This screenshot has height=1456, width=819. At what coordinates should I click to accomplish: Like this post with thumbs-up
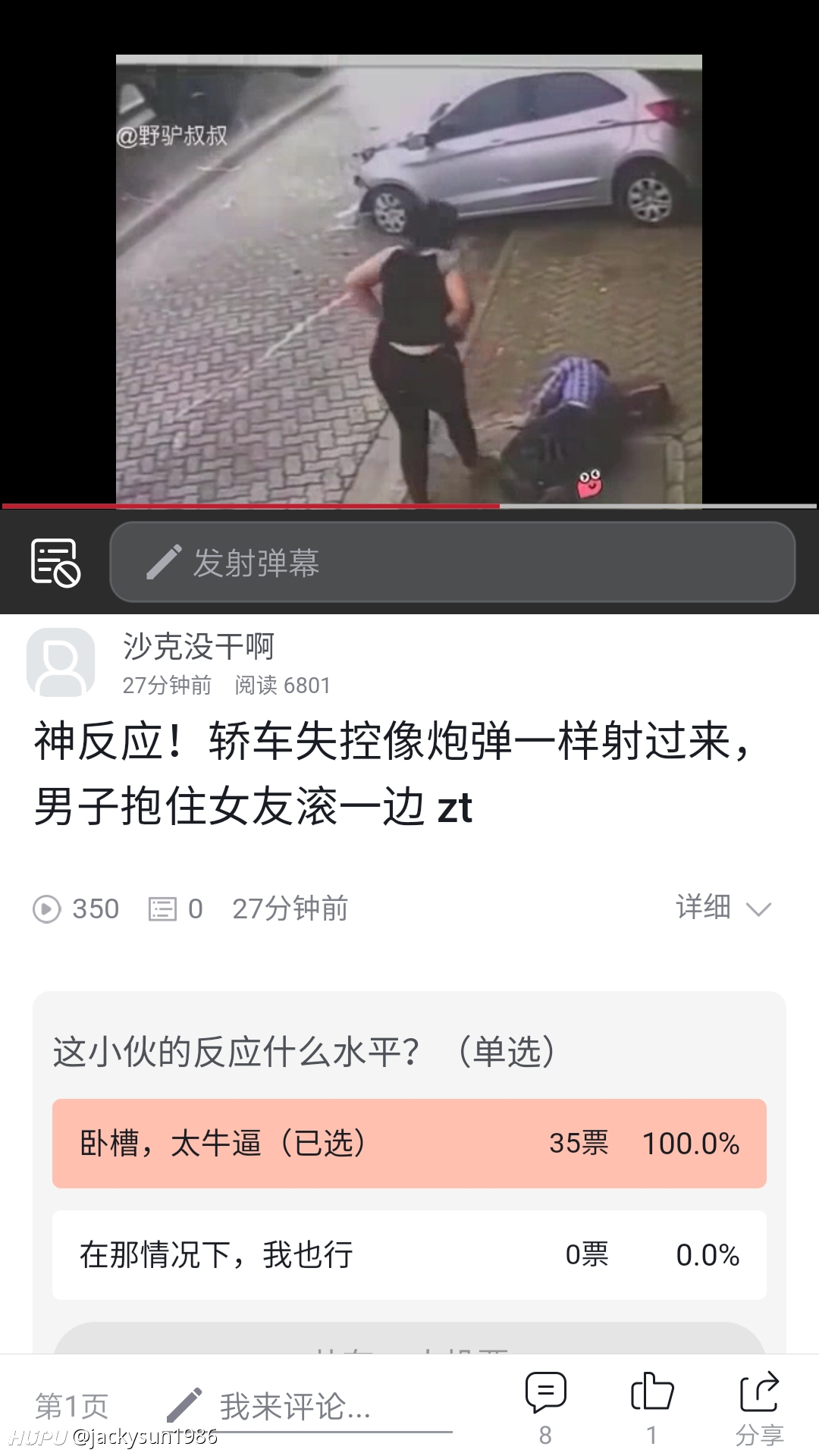(x=651, y=1408)
